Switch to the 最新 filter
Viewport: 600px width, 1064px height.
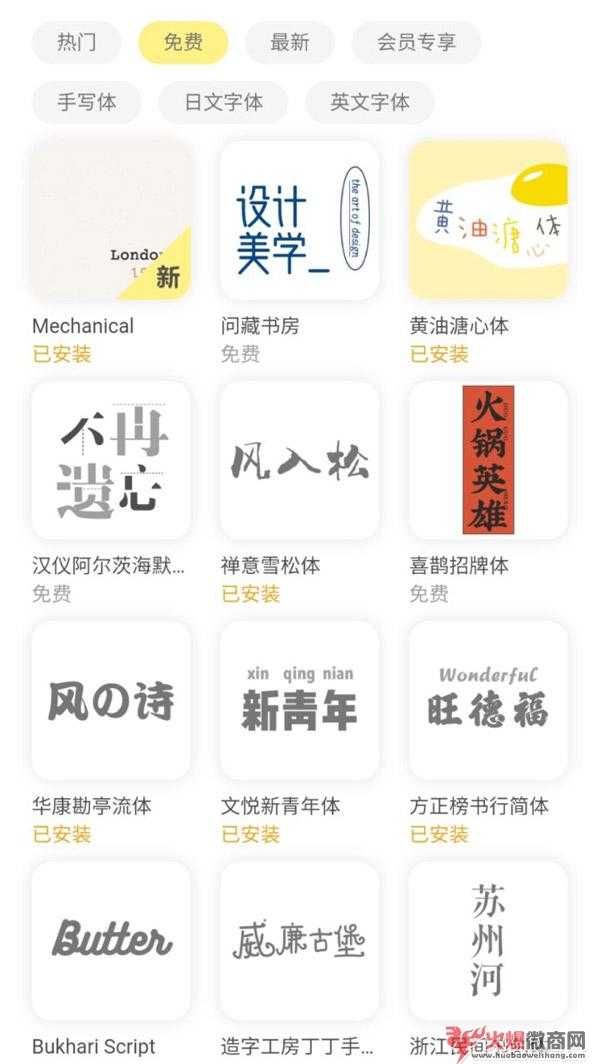click(x=290, y=43)
